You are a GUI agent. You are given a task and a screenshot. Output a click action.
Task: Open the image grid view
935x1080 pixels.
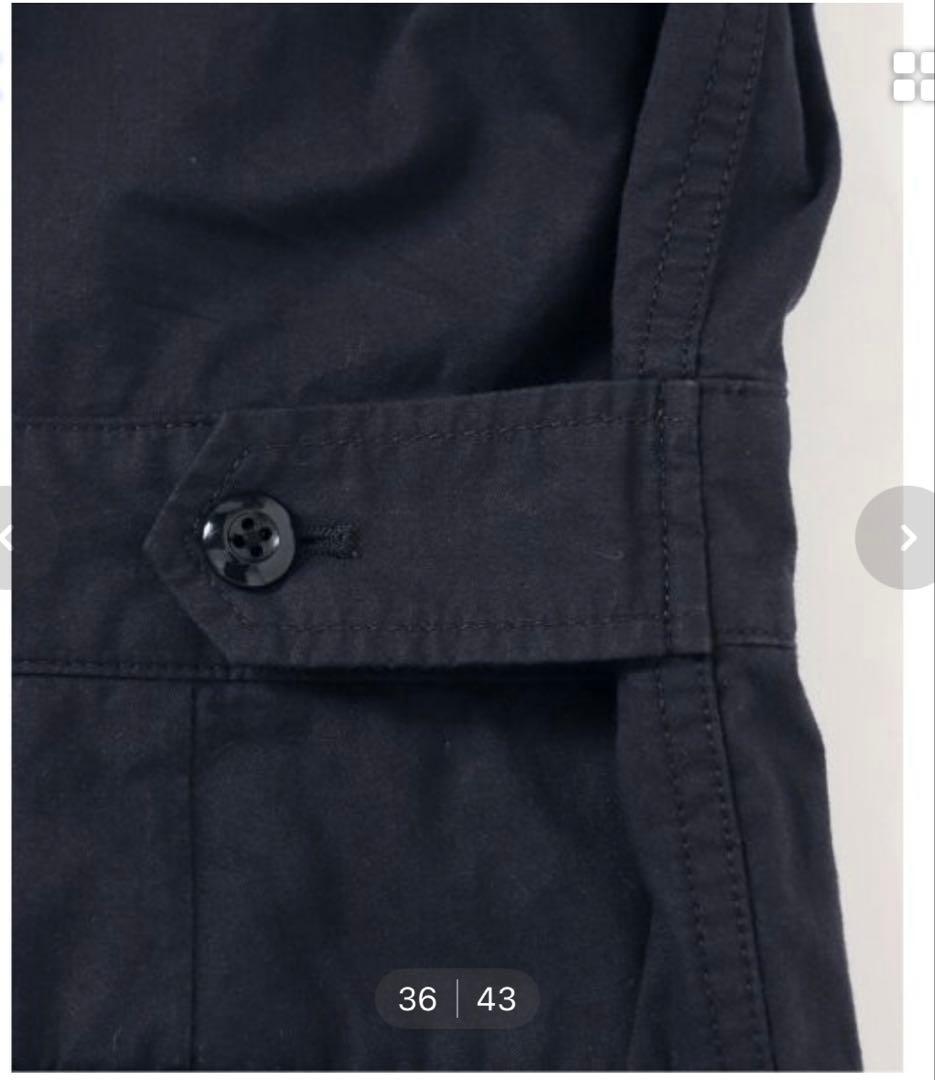coord(914,76)
